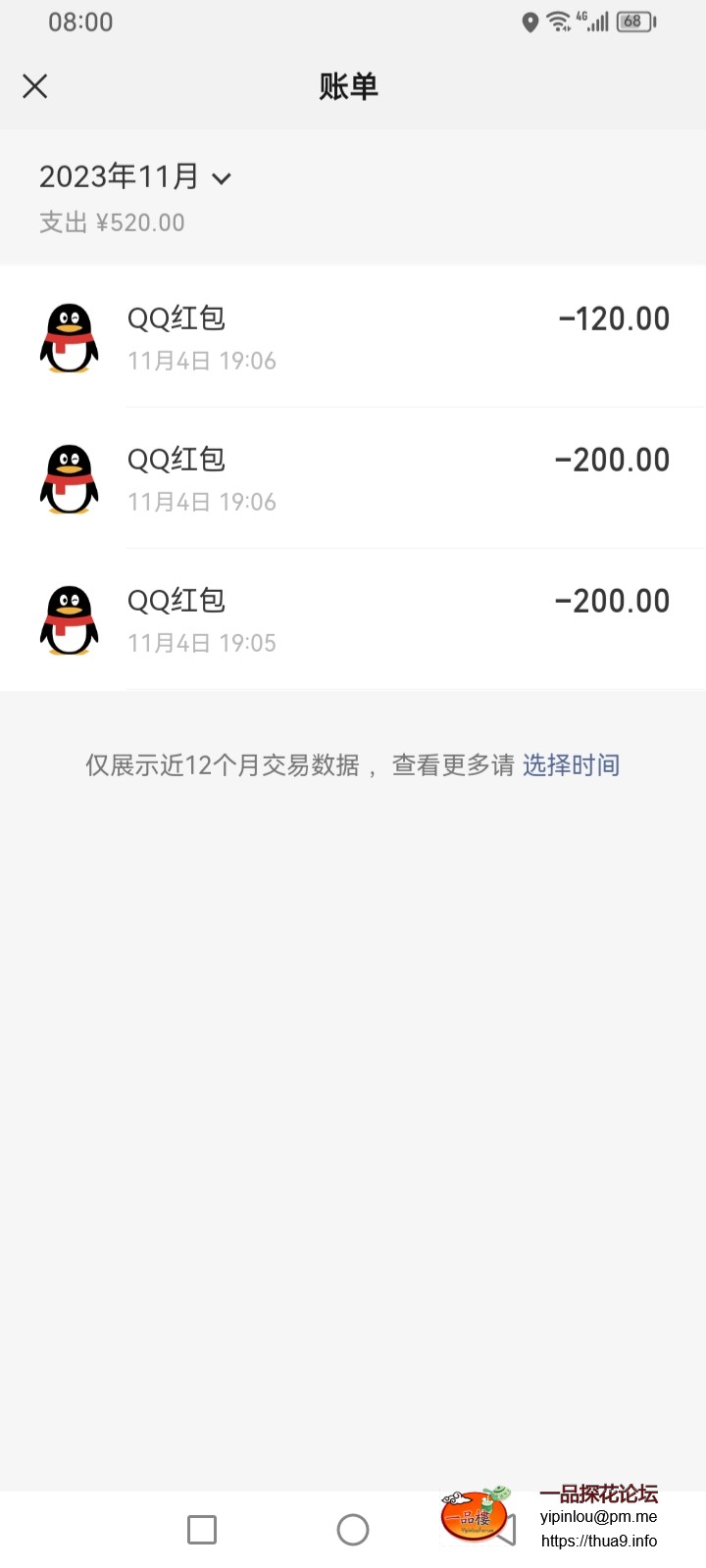The width and height of the screenshot is (706, 1568).
Task: Tap the battery level indicator showing 68
Action: [636, 22]
